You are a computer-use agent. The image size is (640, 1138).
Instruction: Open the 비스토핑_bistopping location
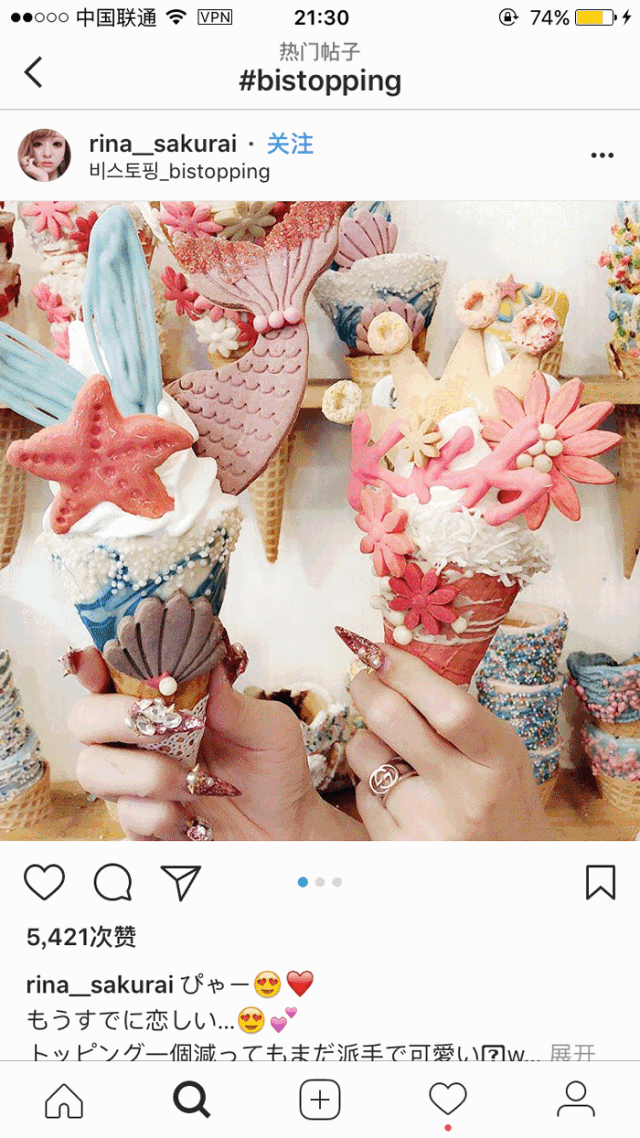pyautogui.click(x=179, y=171)
